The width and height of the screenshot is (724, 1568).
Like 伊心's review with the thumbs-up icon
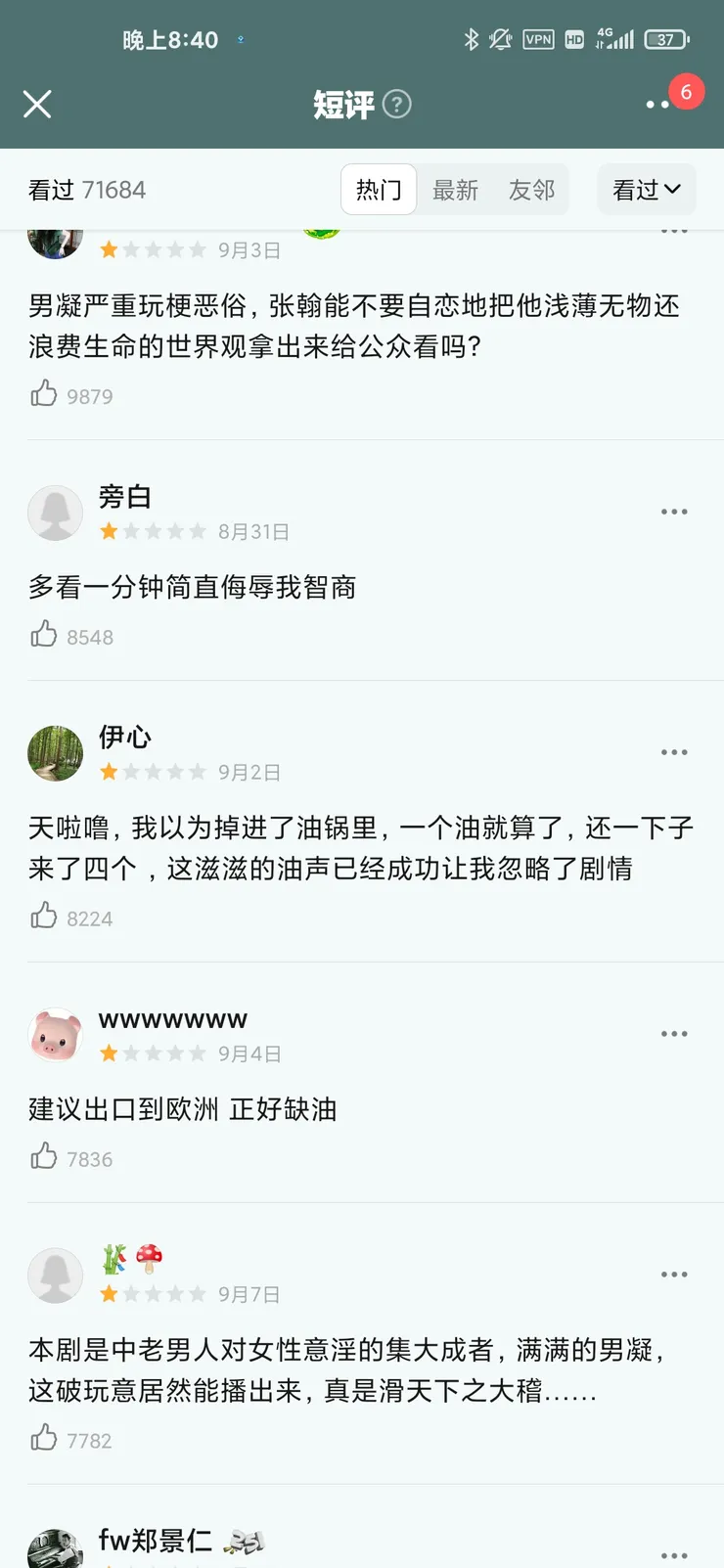pos(44,917)
